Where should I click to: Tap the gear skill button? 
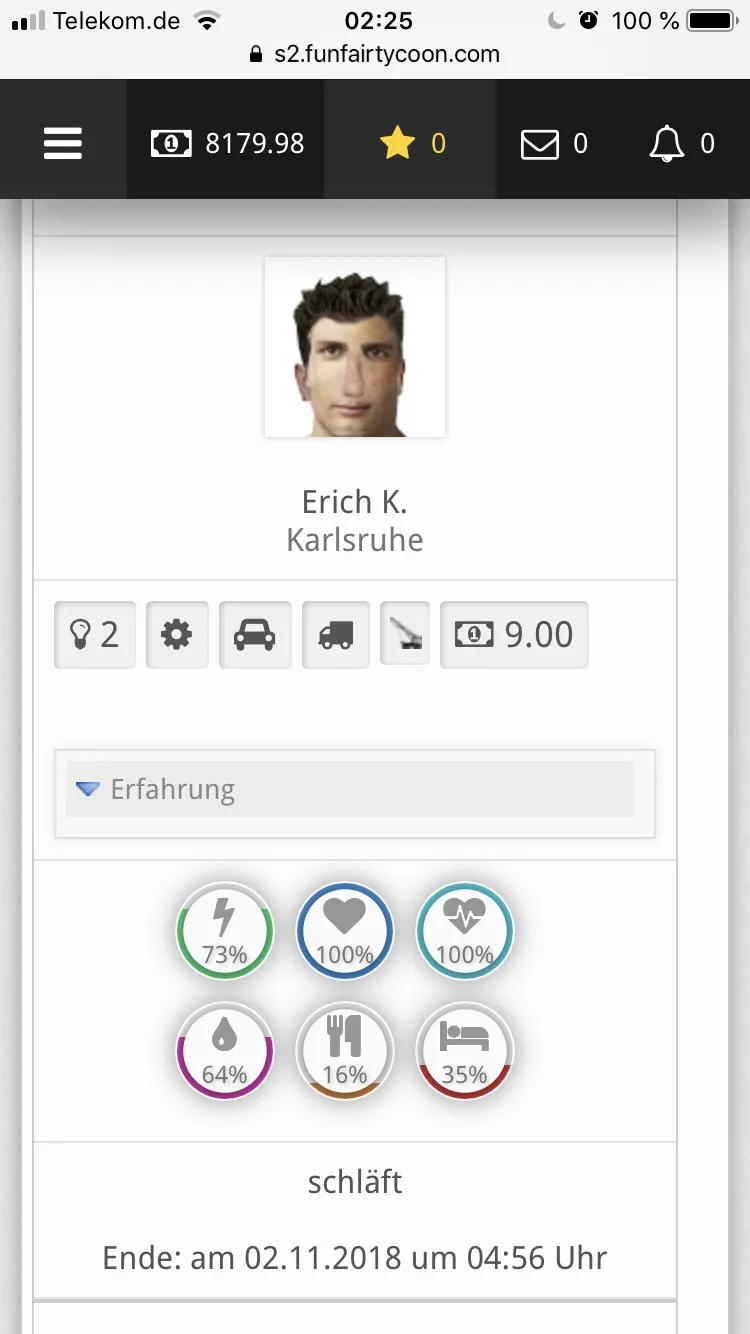pos(177,634)
